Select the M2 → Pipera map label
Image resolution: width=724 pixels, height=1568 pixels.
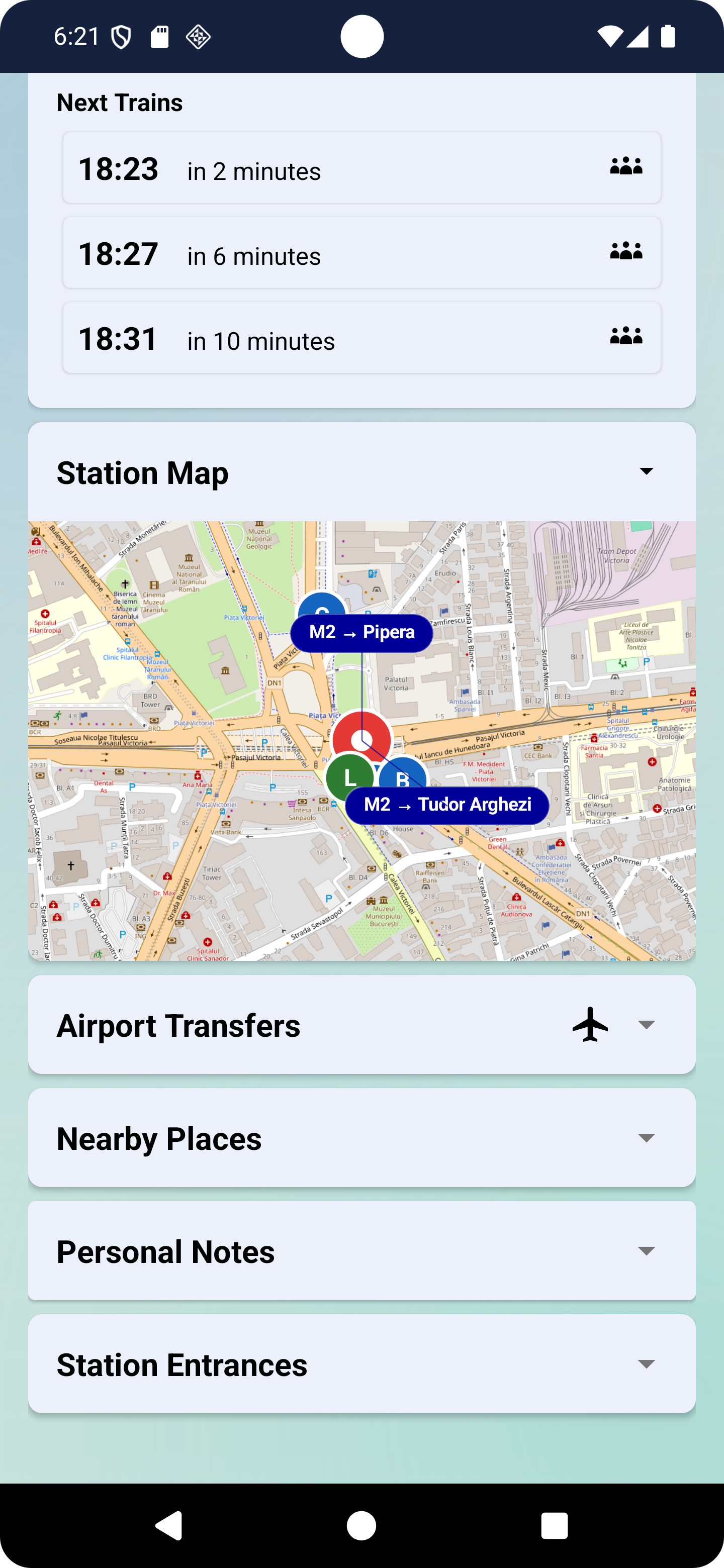click(x=361, y=633)
